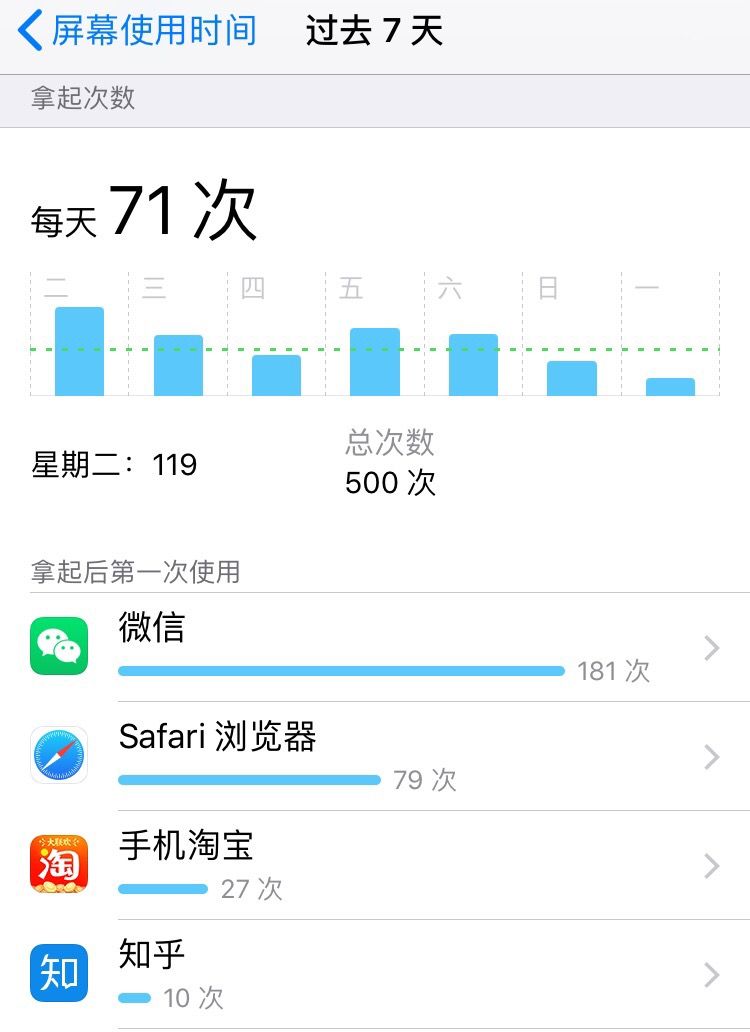750x1032 pixels.
Task: Expand the 手机淘宝 row chevron
Action: tap(709, 865)
